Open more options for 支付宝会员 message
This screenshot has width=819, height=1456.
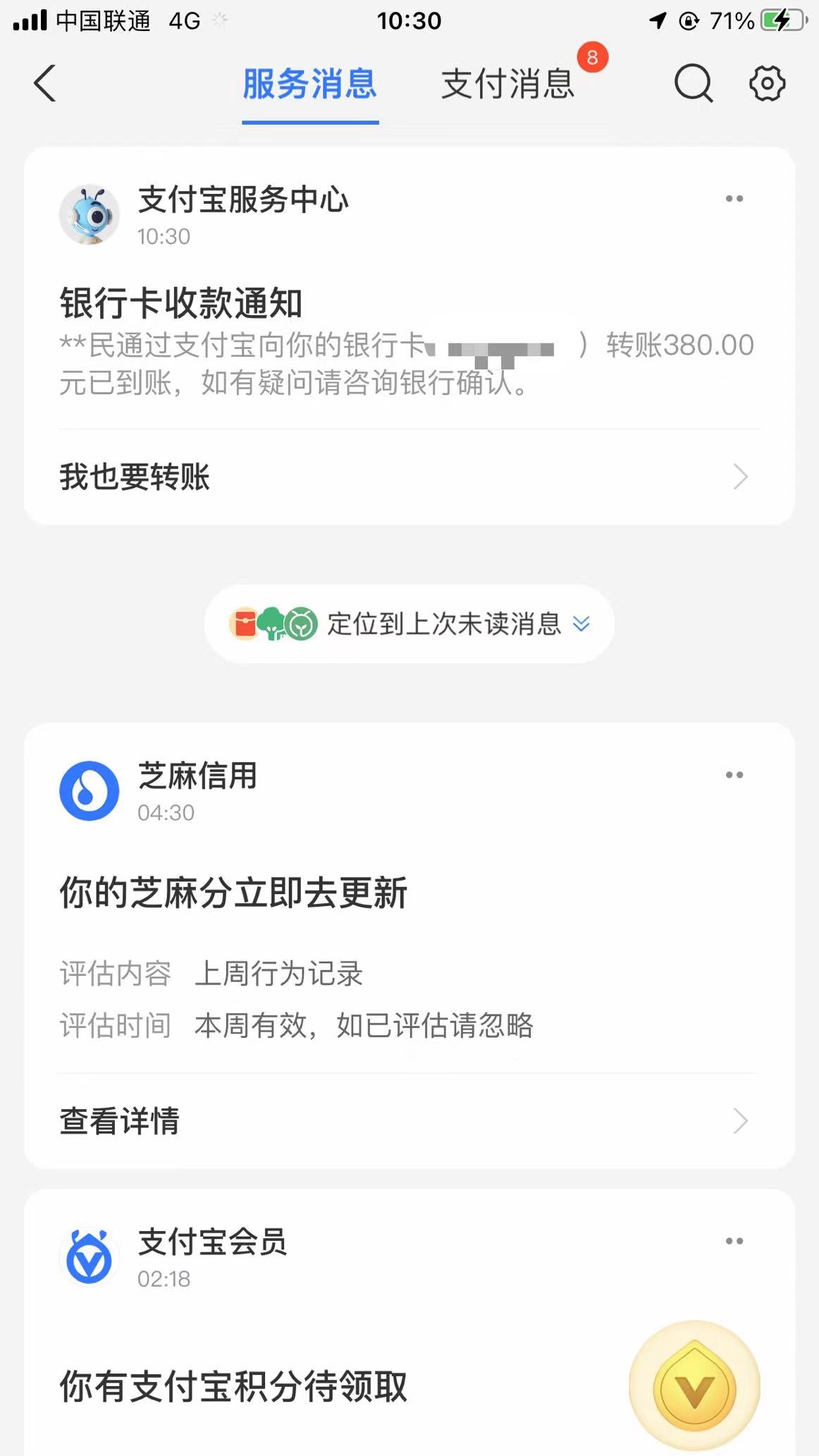pos(734,1241)
